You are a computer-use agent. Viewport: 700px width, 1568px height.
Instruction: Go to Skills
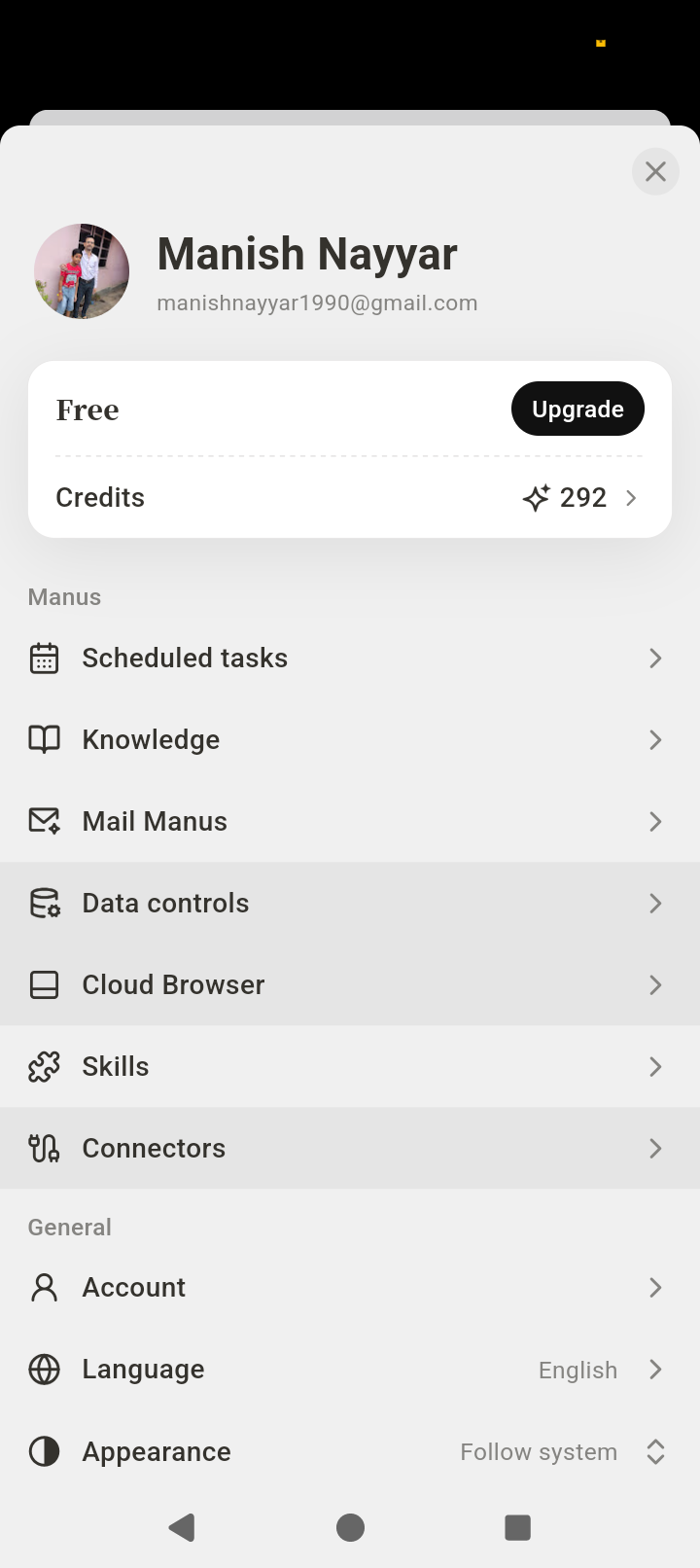tap(350, 1067)
